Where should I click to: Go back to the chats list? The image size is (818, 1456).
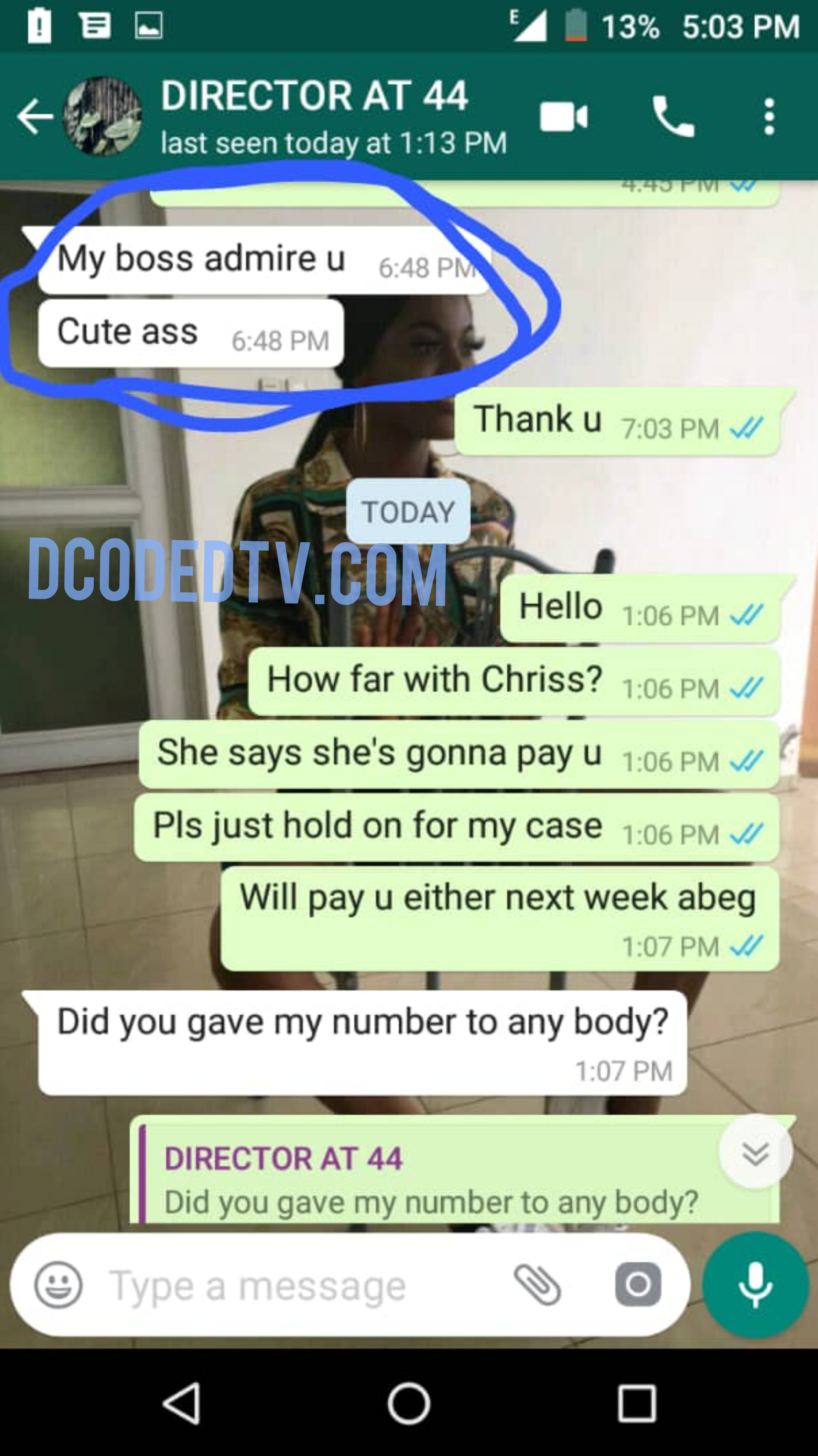(x=35, y=116)
